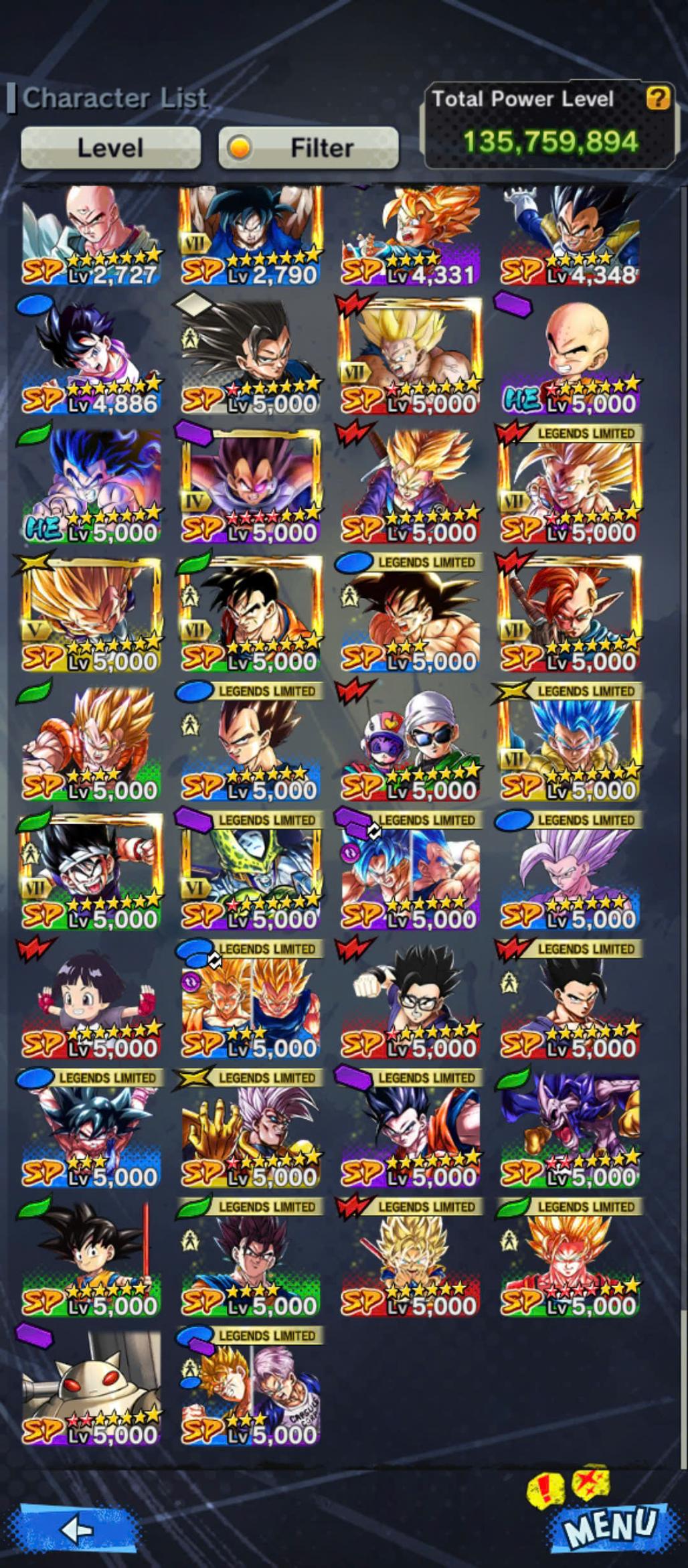
Task: Tap the Total Power Level help icon
Action: tap(657, 99)
